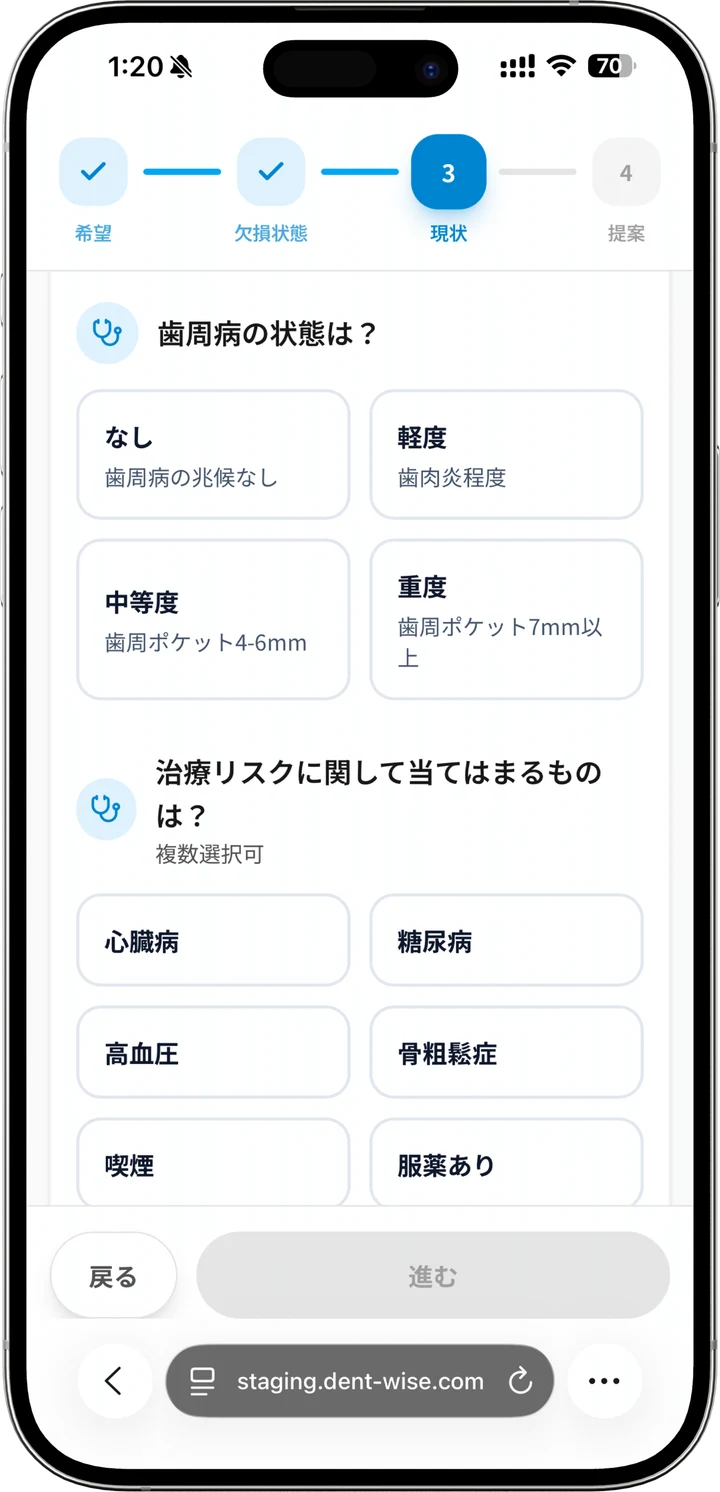Mark 骨粗鬆症 risk option
Viewport: 720px width, 1492px height.
[x=506, y=1053]
